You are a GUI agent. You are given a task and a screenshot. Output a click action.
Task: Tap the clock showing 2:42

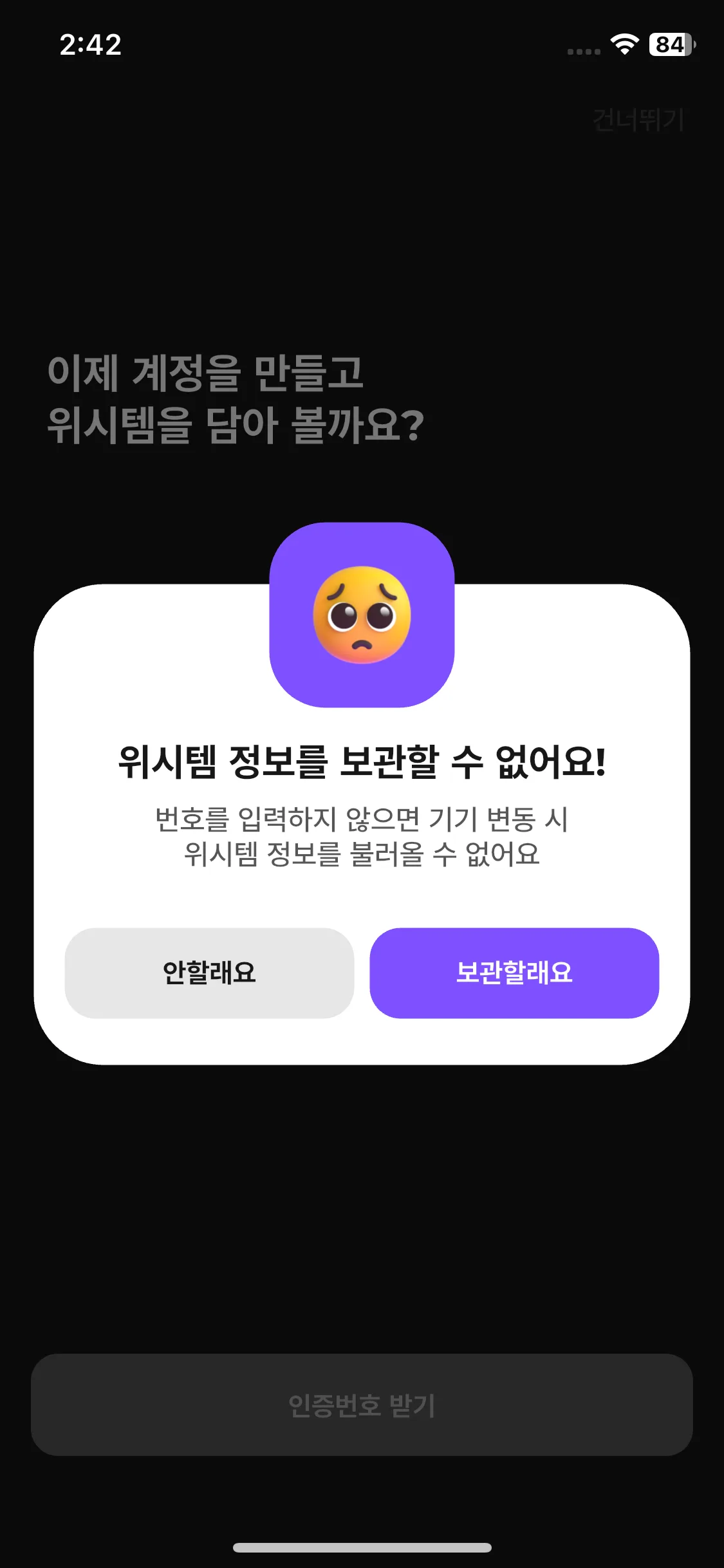coord(90,45)
